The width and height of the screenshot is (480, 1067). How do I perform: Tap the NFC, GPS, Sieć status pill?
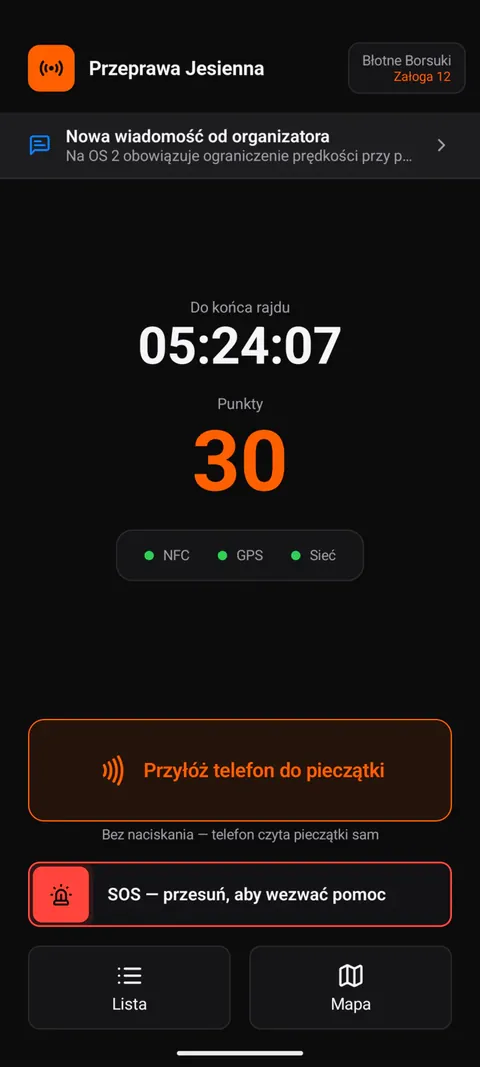(x=240, y=555)
